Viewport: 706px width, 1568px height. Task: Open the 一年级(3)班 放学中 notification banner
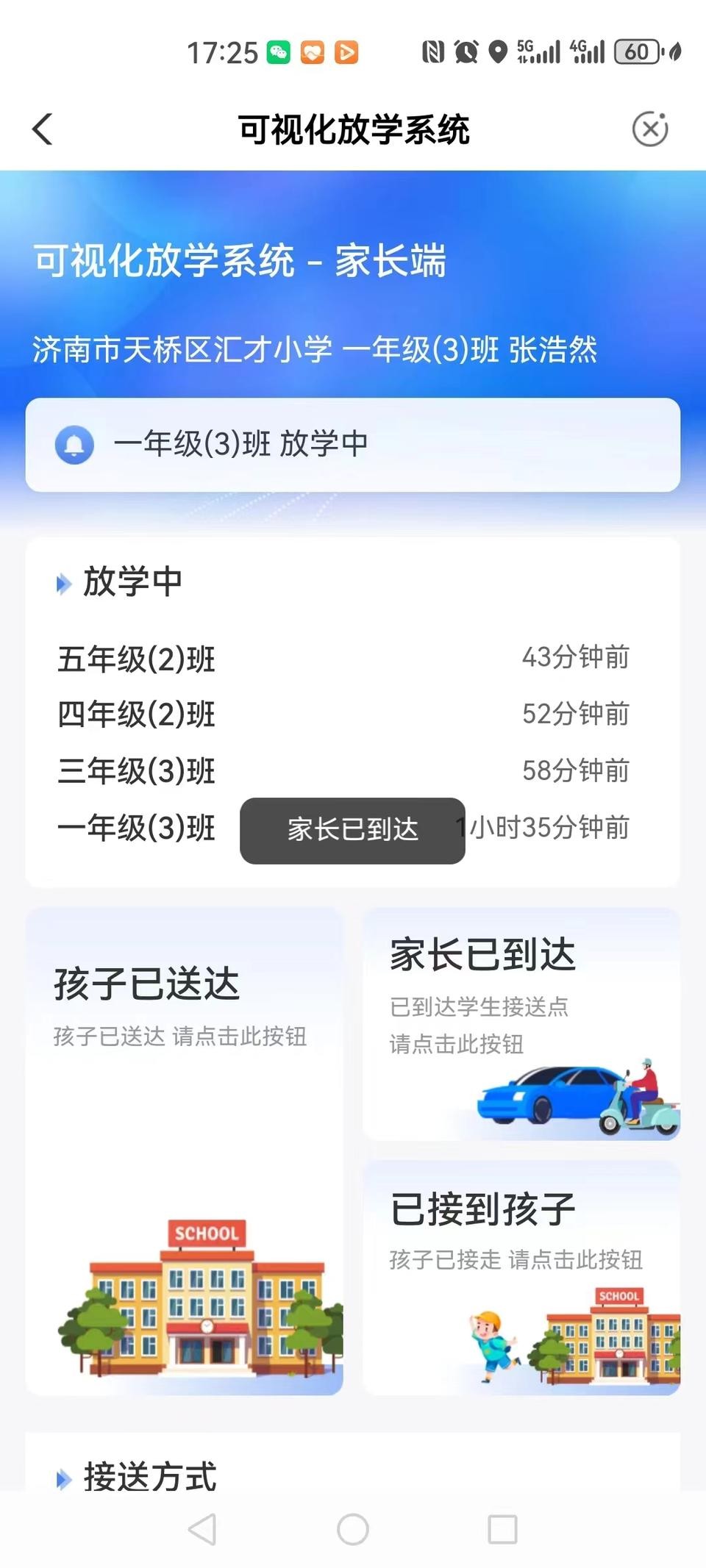[353, 445]
